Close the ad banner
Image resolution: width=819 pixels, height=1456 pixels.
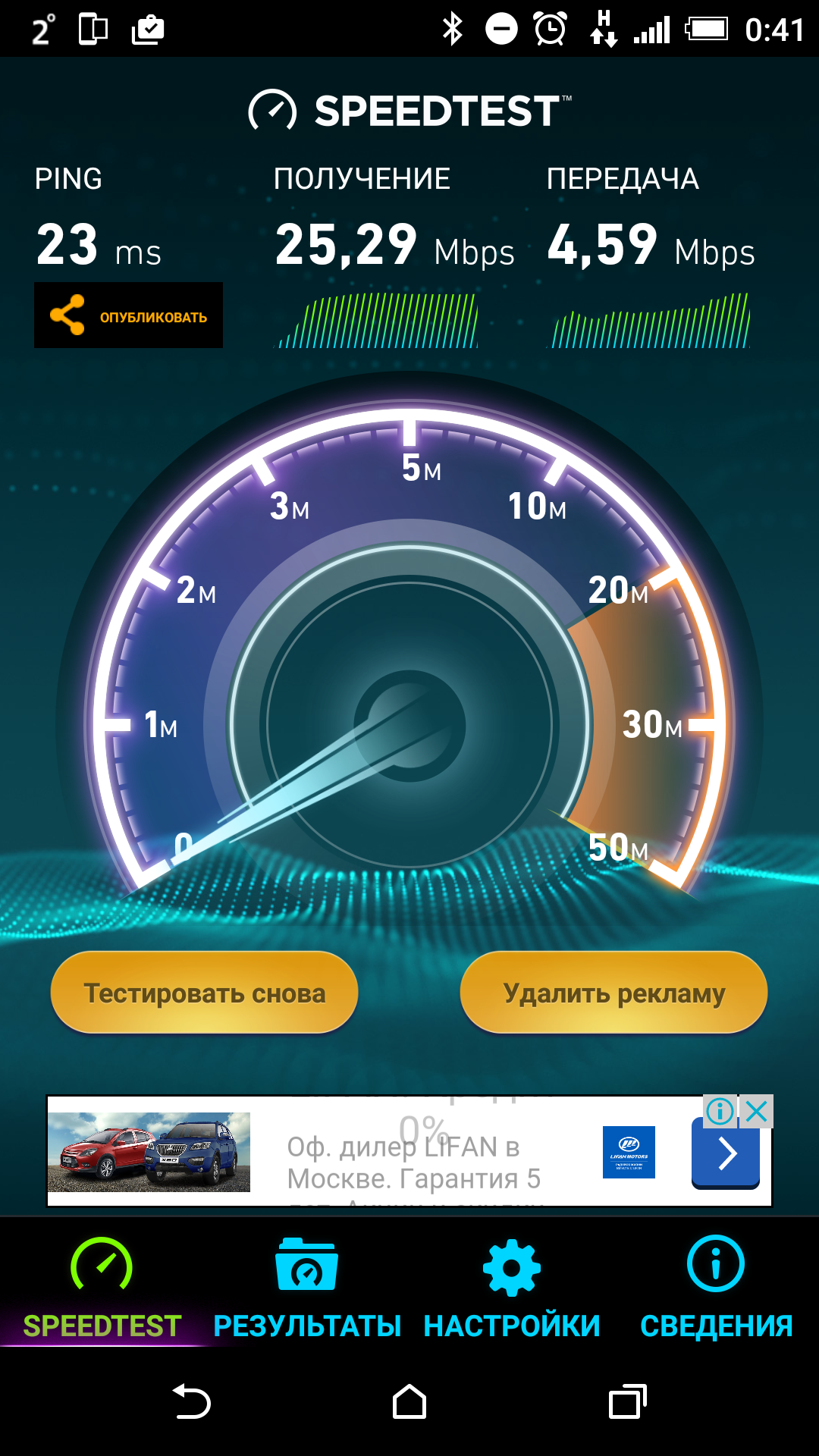pyautogui.click(x=757, y=1112)
